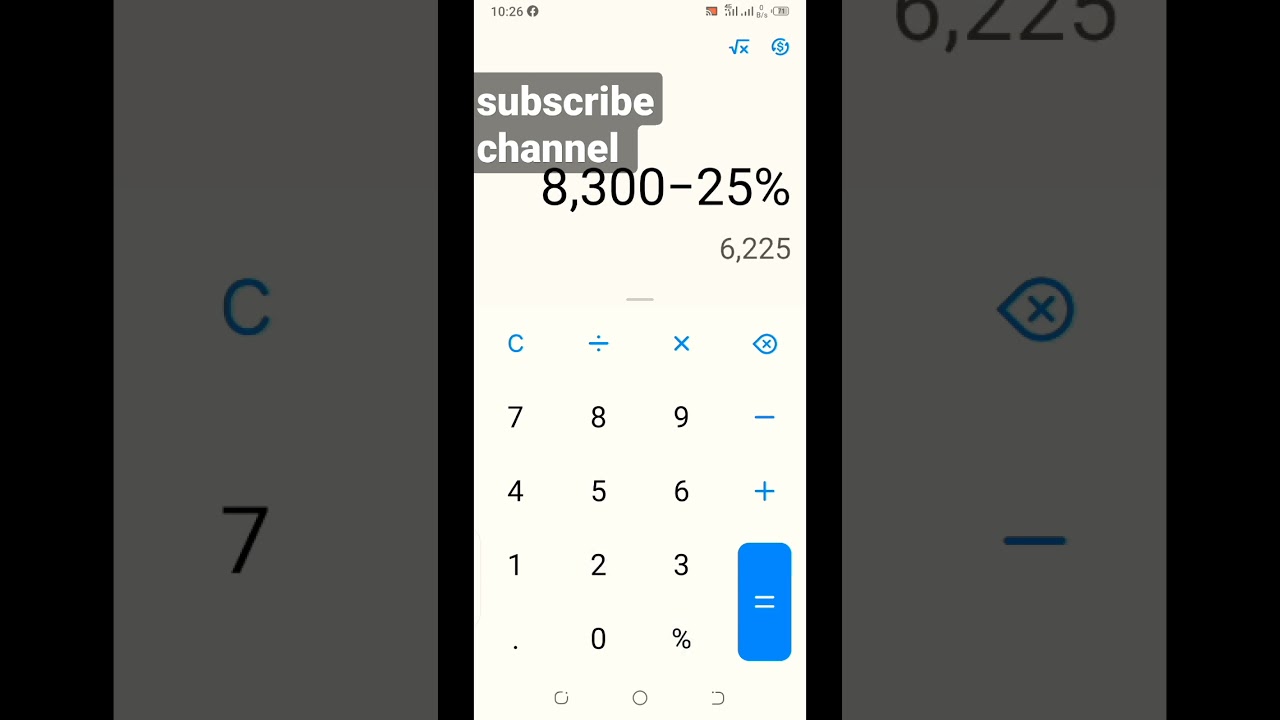Open scientific functions via square root icon
This screenshot has height=720, width=1280.
pyautogui.click(x=739, y=47)
